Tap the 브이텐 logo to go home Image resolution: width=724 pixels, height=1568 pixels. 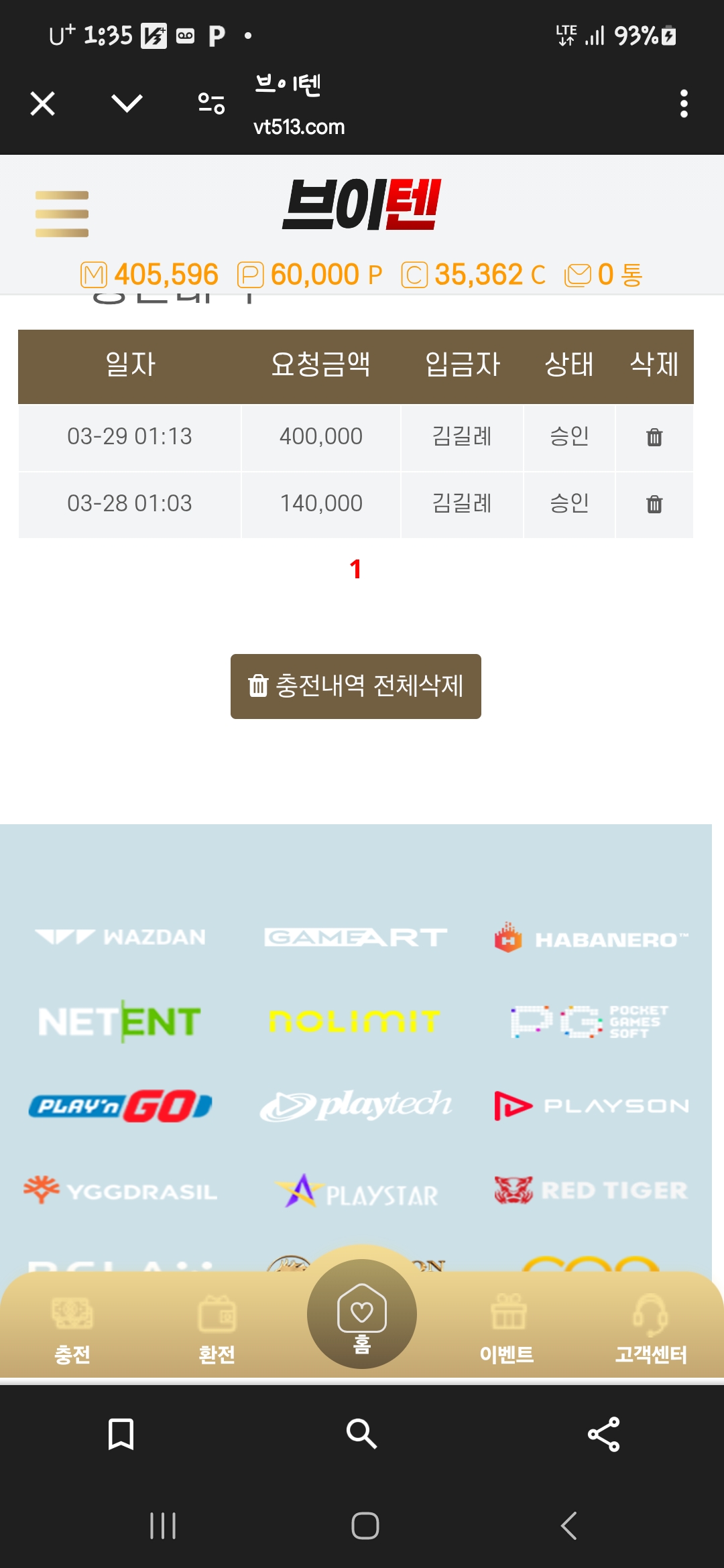[362, 204]
